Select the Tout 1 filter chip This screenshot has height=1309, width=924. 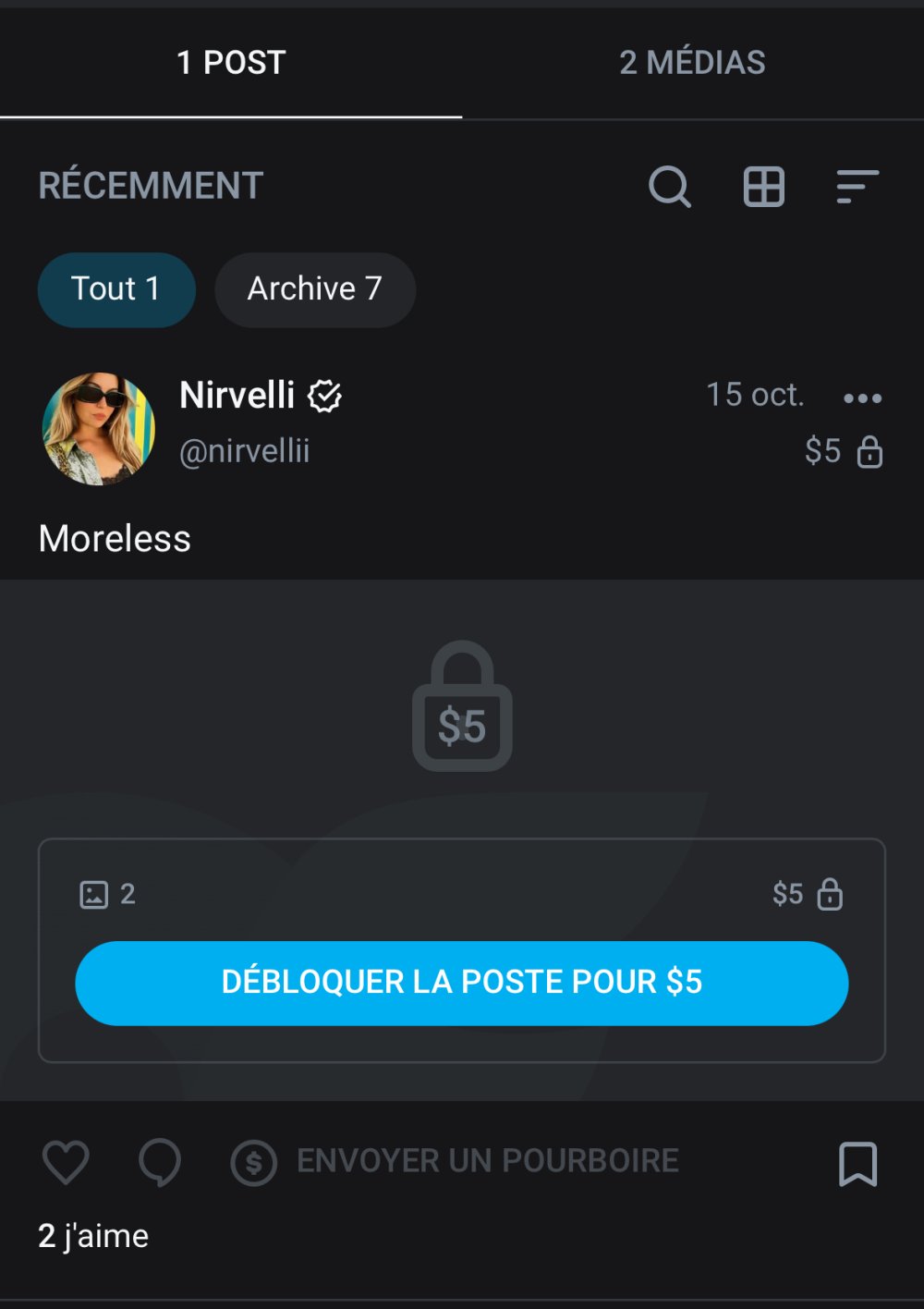pos(116,289)
